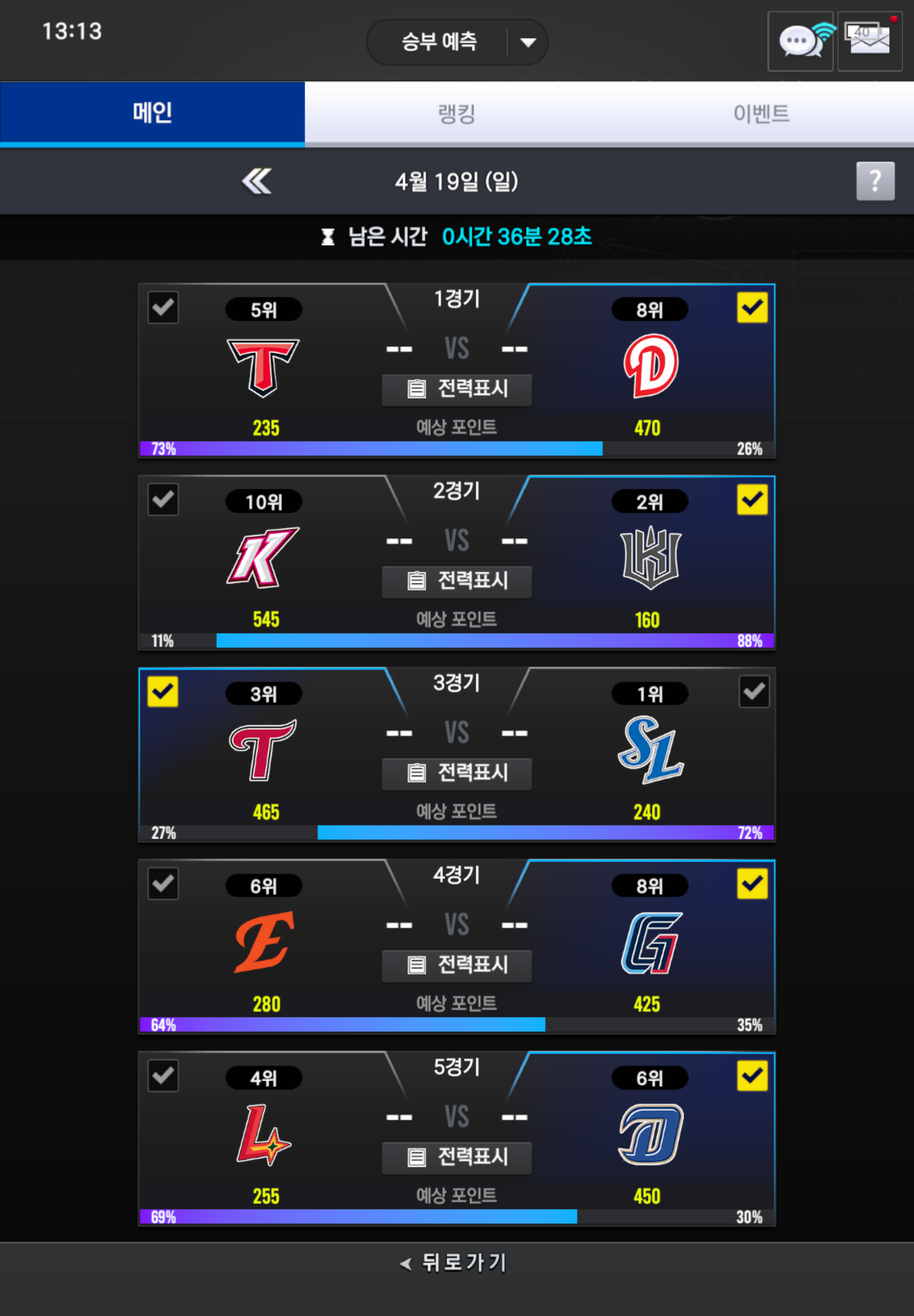
Task: Pick the 1위 team in 3경기
Action: tap(754, 692)
